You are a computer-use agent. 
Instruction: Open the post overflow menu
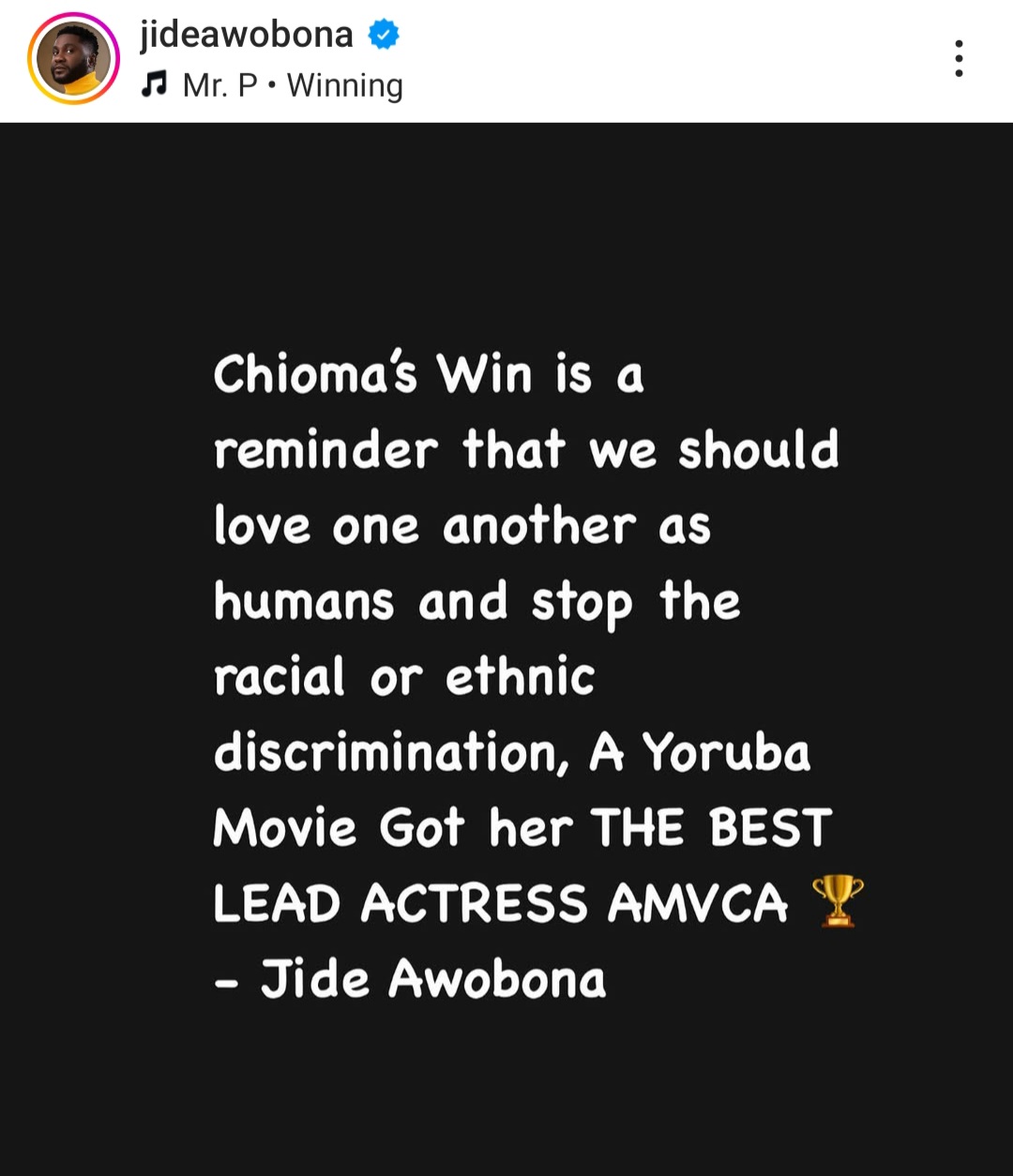(x=958, y=59)
